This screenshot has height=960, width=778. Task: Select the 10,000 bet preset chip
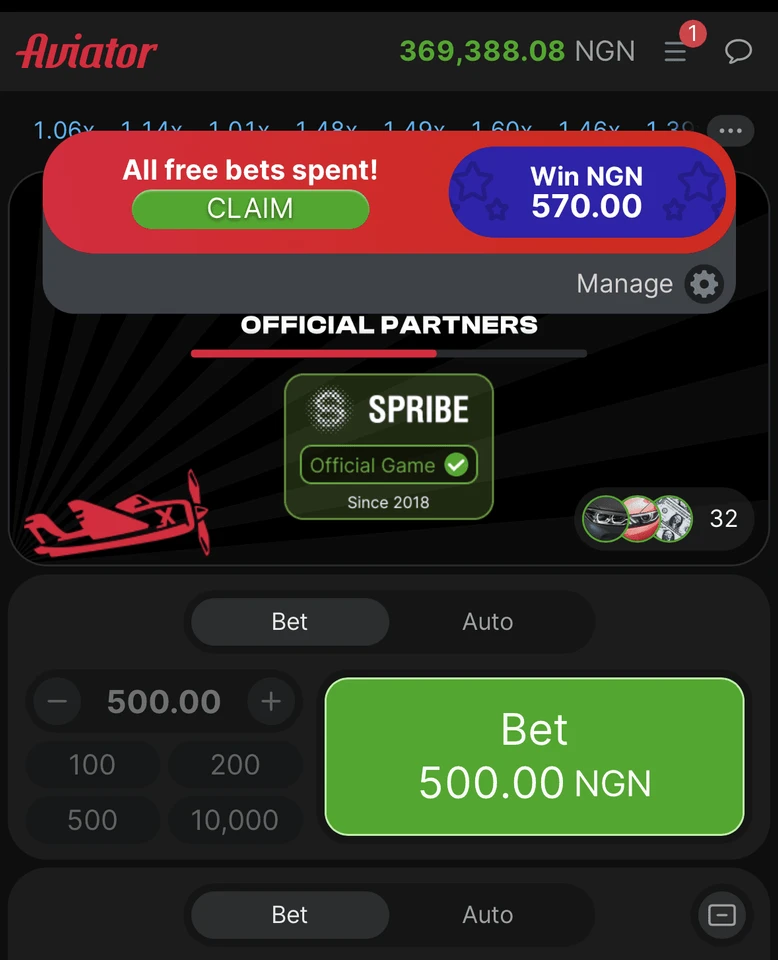tap(235, 820)
